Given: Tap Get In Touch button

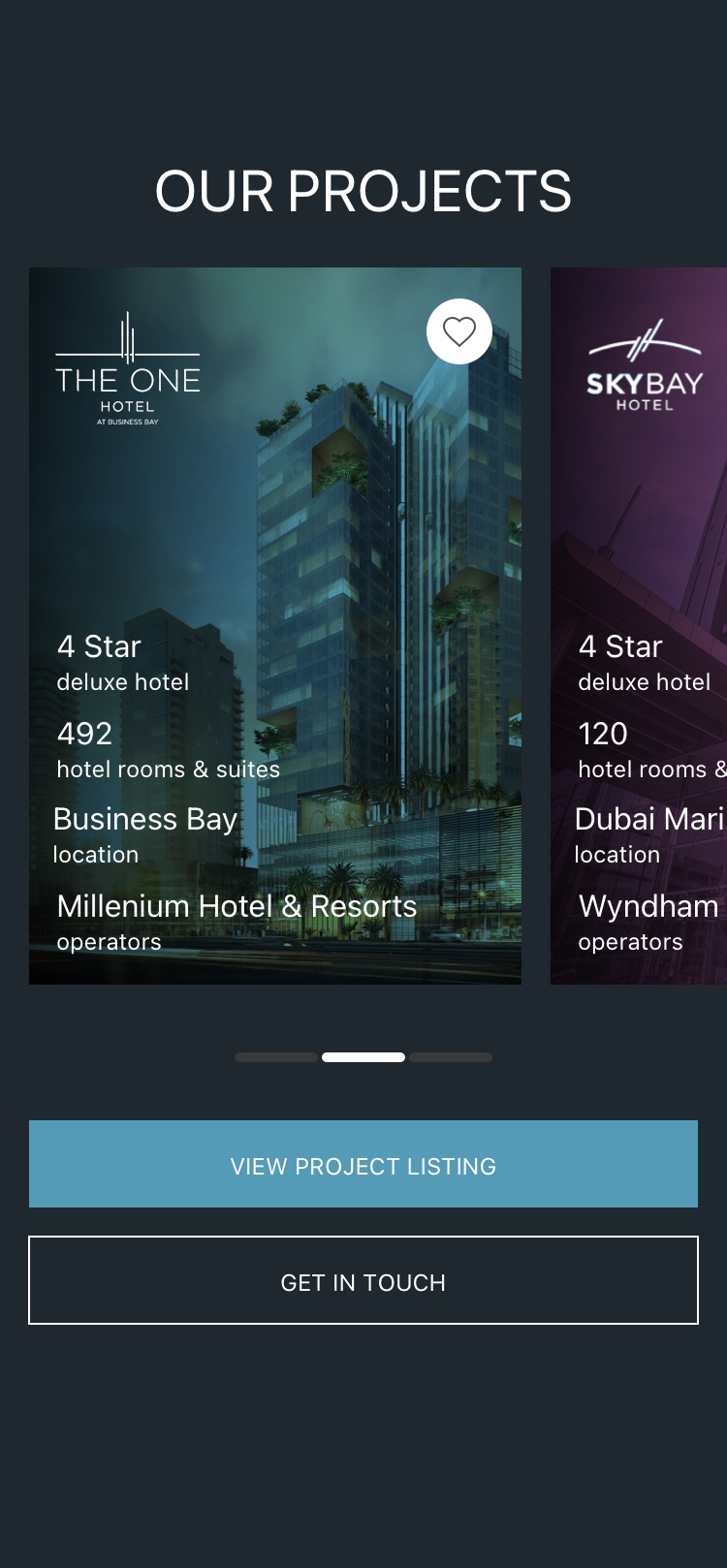Looking at the screenshot, I should [363, 1280].
